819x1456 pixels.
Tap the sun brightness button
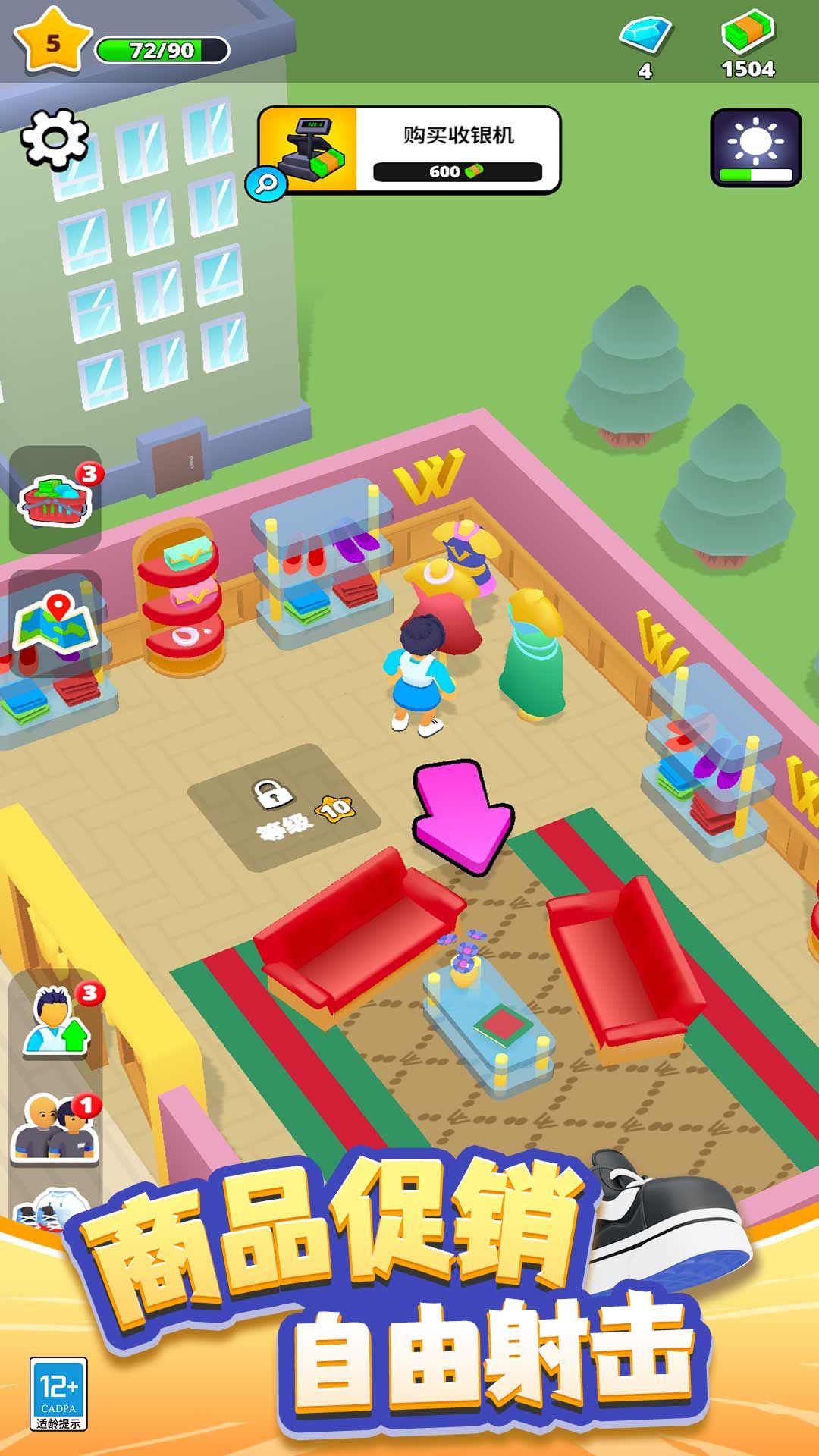click(755, 147)
